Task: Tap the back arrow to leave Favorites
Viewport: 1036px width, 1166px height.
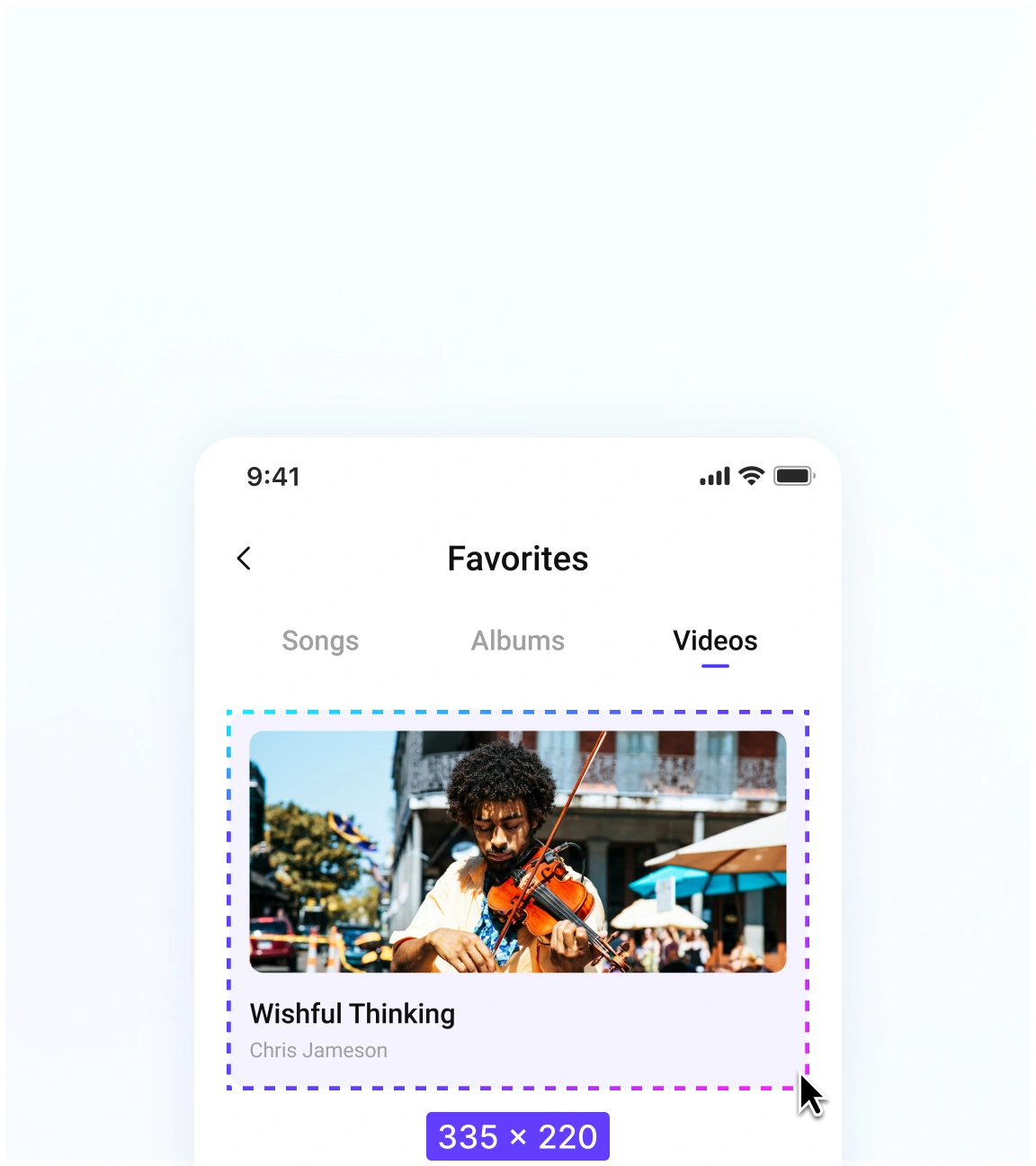Action: pos(243,558)
